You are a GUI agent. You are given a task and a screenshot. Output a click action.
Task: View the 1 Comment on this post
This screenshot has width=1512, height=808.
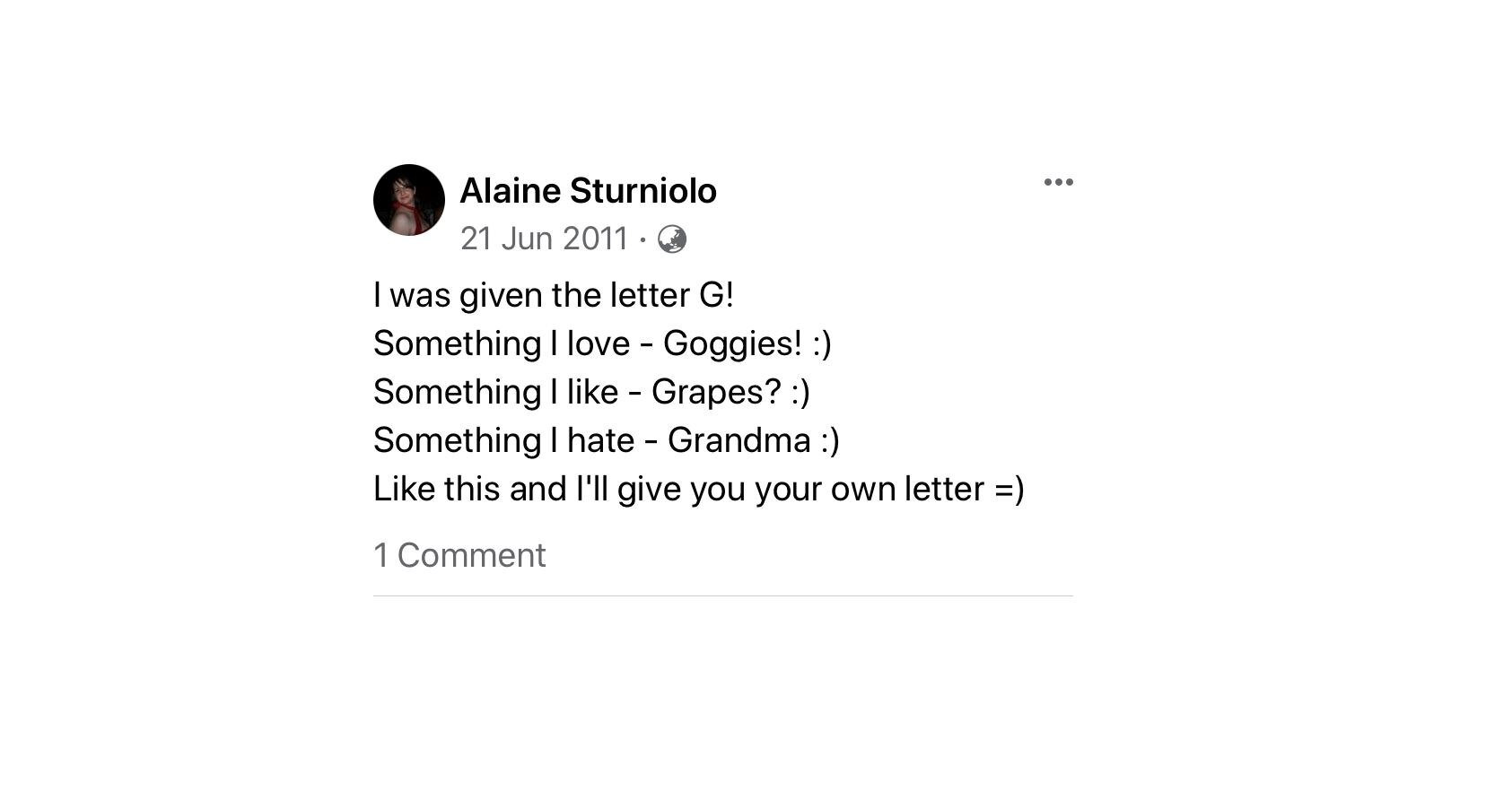point(459,555)
